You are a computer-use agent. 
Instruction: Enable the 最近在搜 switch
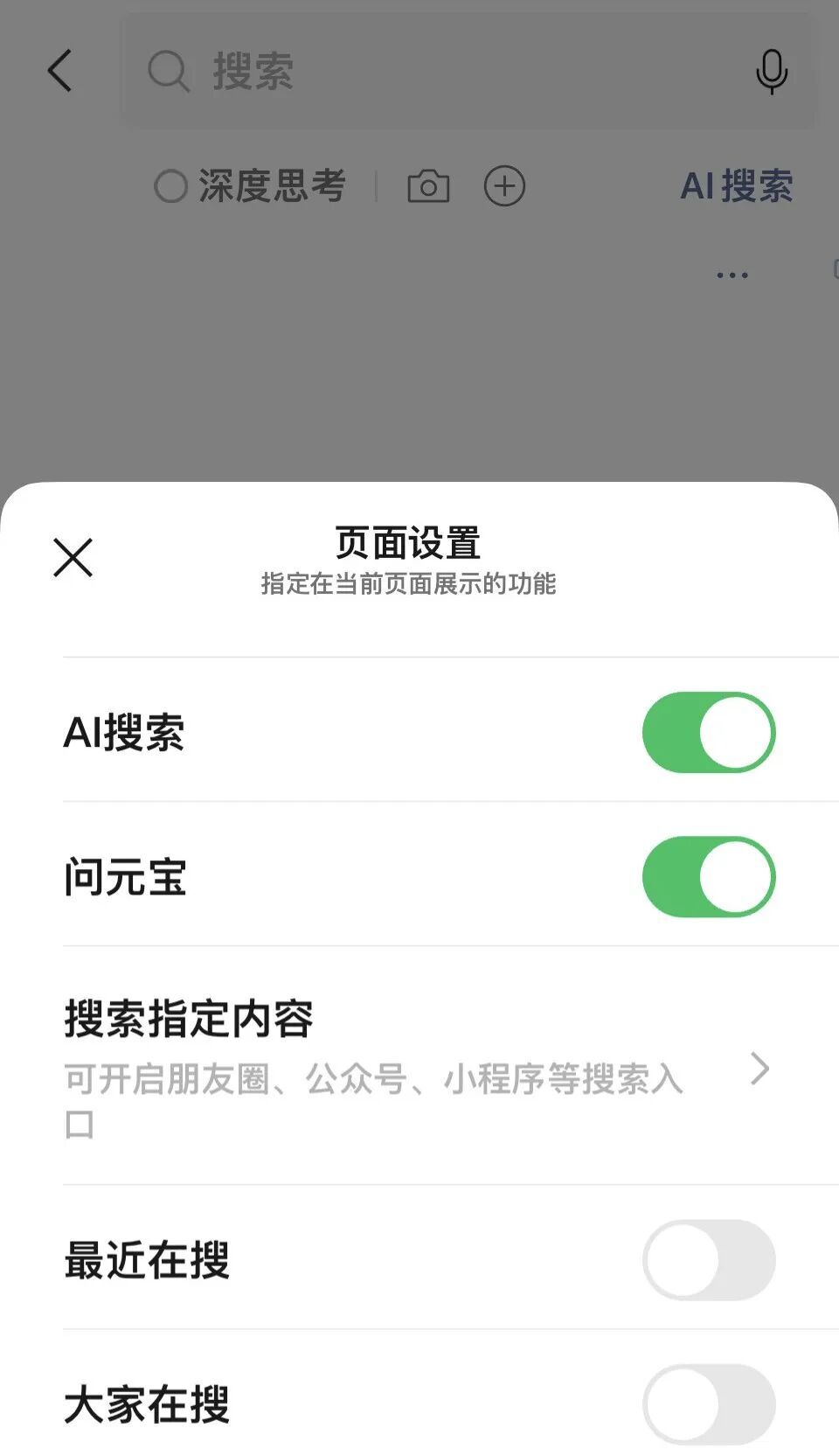(709, 1260)
